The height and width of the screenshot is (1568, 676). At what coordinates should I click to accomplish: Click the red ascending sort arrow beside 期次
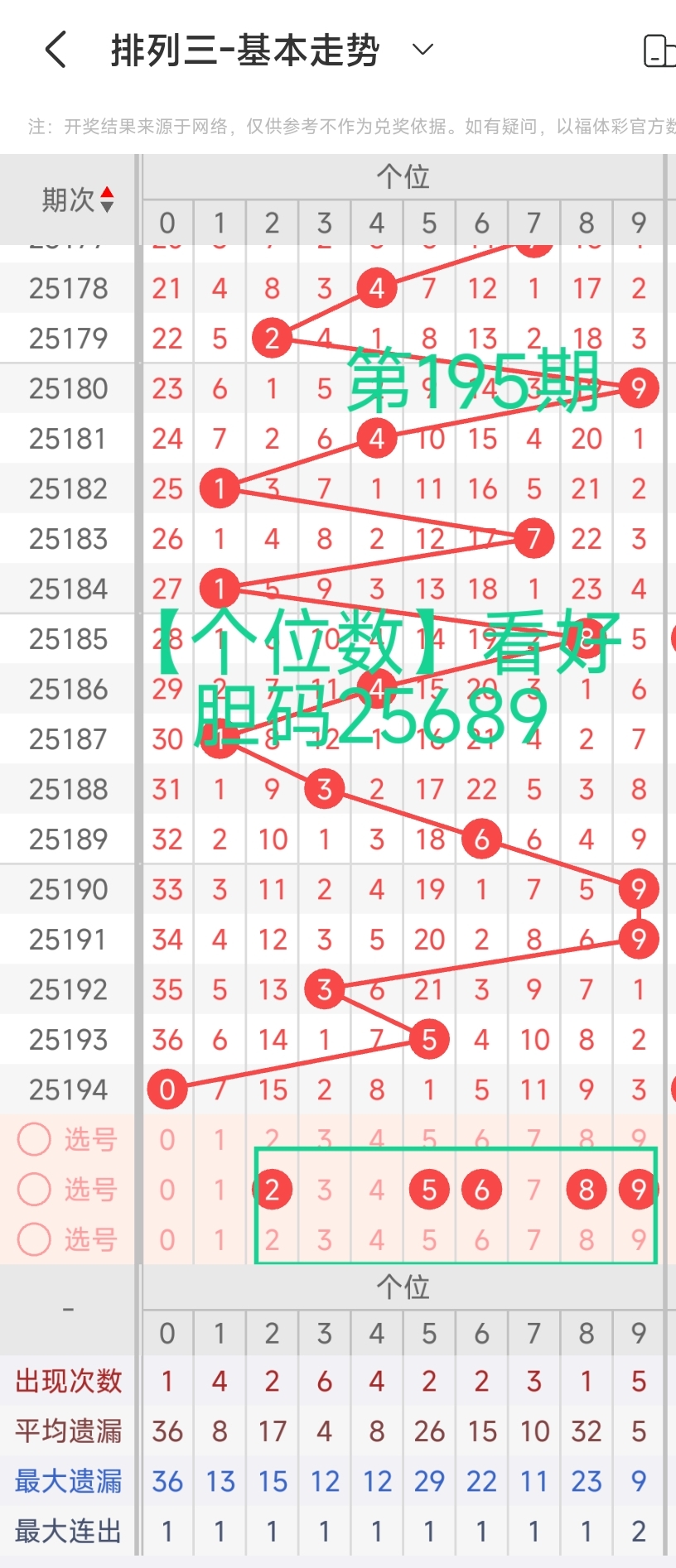(107, 192)
